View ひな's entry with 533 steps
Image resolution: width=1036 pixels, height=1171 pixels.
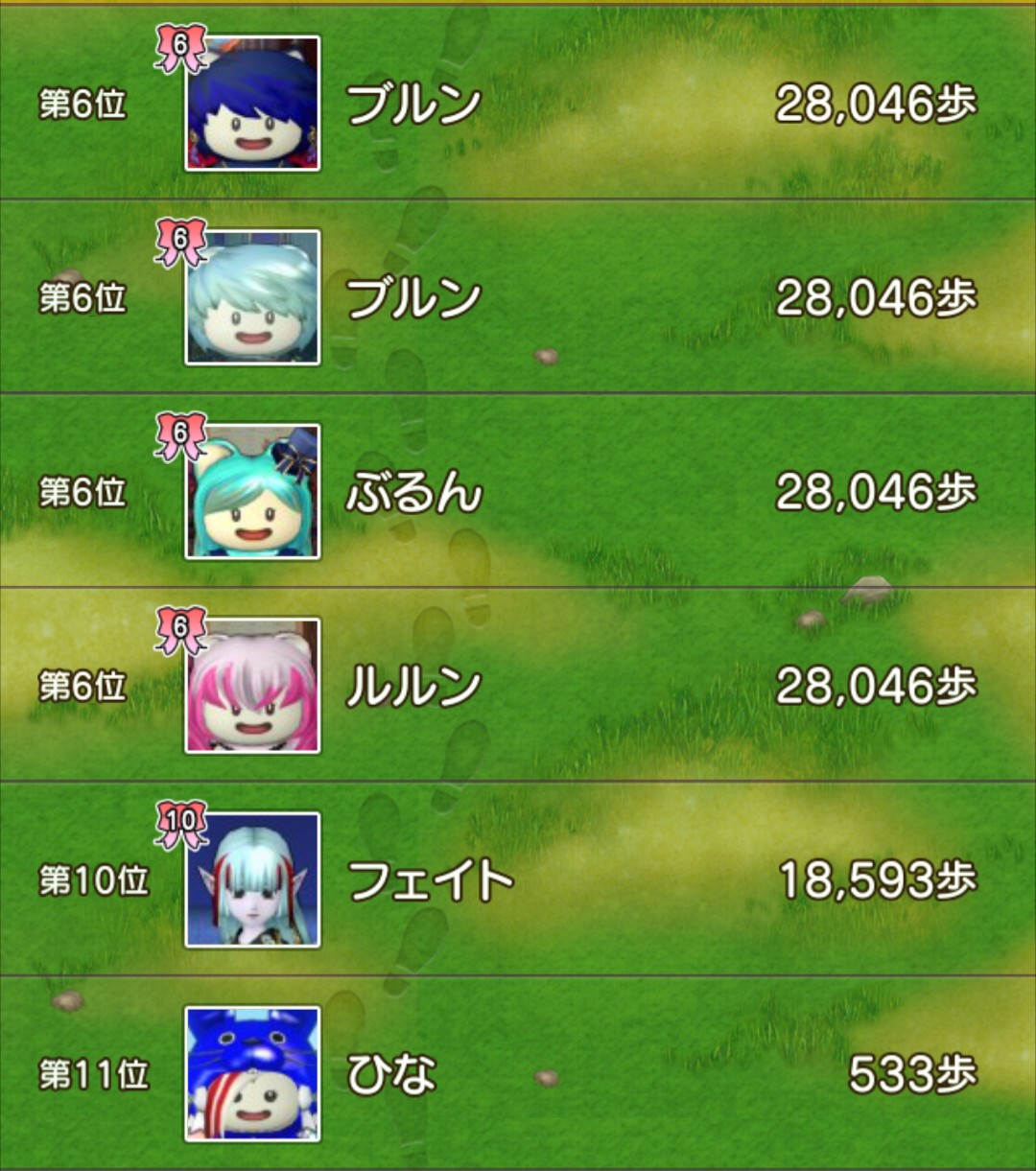pyautogui.click(x=518, y=1073)
